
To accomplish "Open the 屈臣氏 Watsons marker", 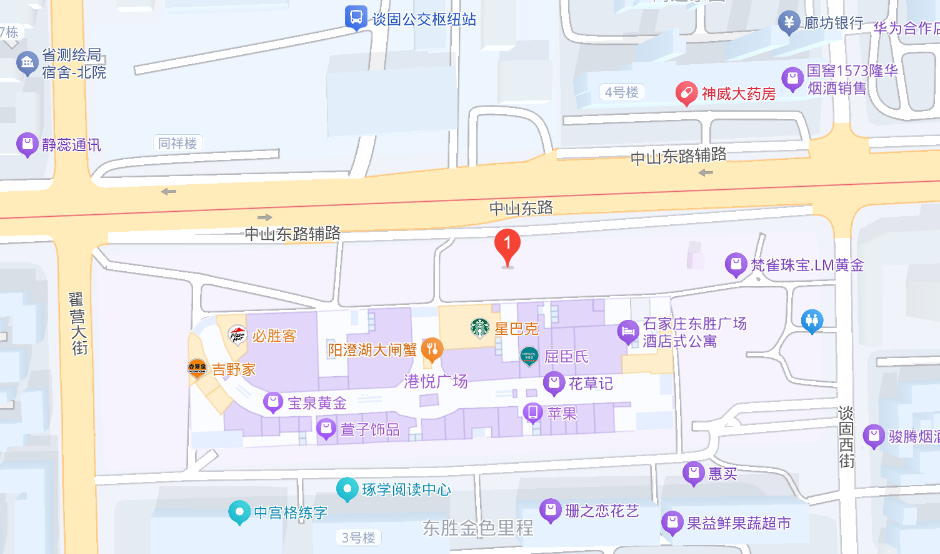I will pos(529,355).
